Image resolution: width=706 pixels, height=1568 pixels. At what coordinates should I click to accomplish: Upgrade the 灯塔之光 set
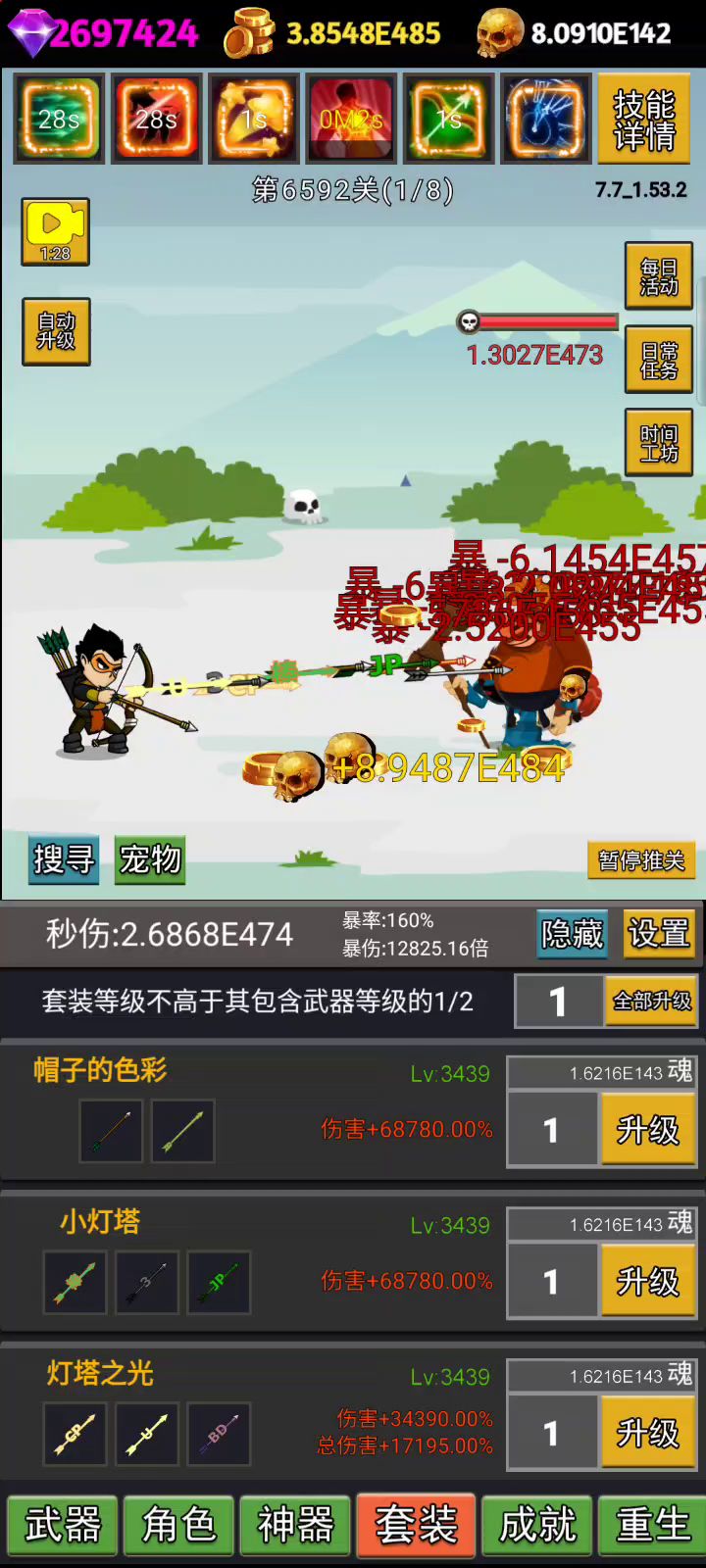point(647,1433)
